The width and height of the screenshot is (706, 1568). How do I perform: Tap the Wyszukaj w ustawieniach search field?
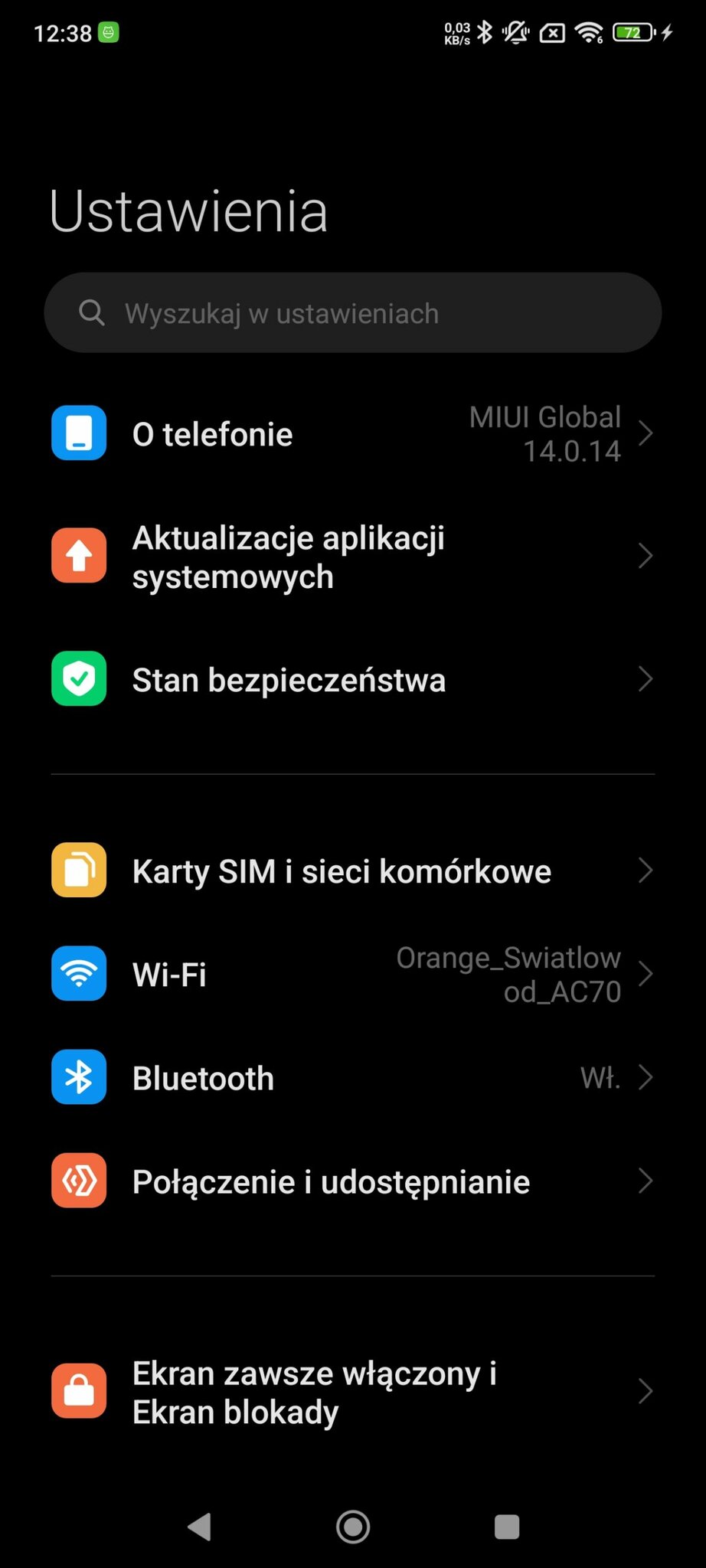click(x=352, y=313)
